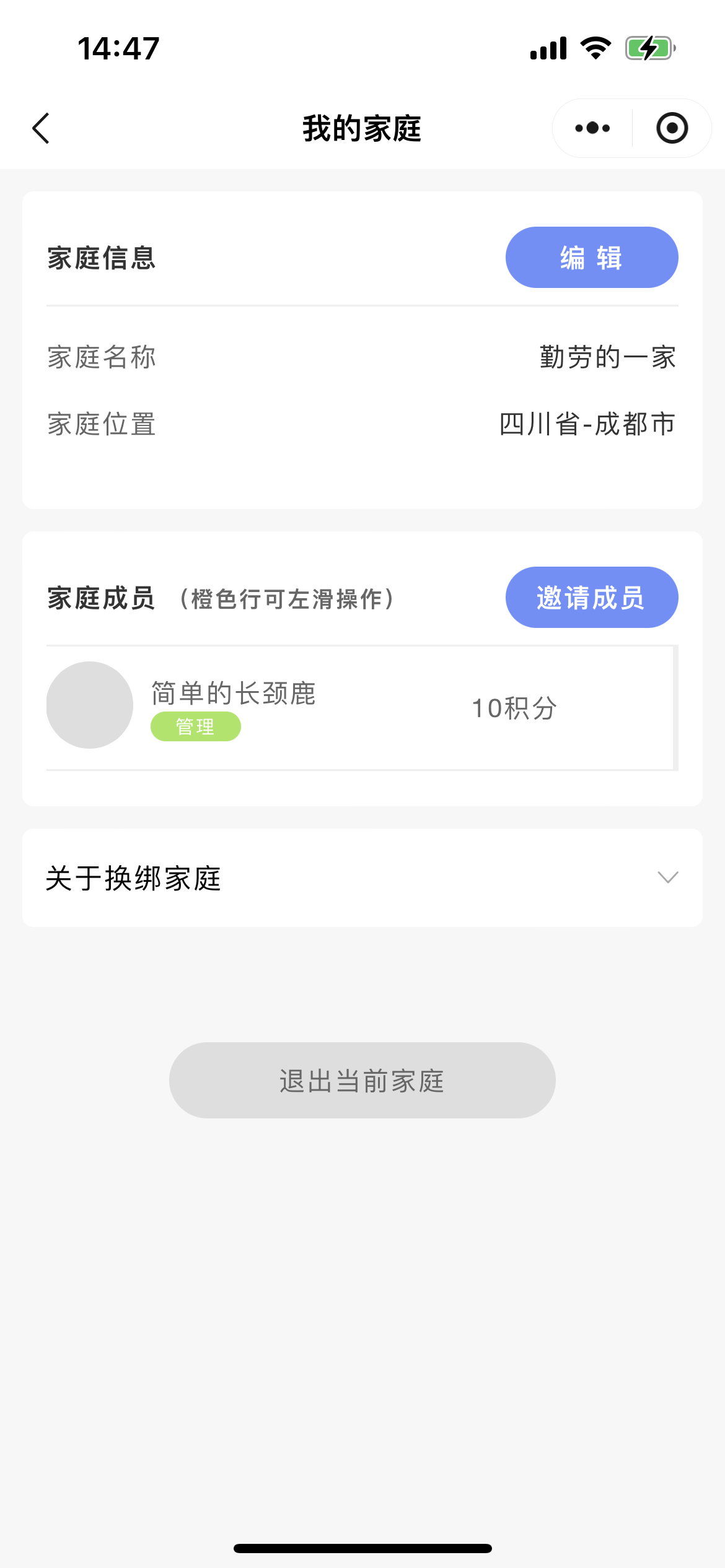Select member 简单的长颈鹿 row
The height and width of the screenshot is (1568, 725).
pos(359,708)
